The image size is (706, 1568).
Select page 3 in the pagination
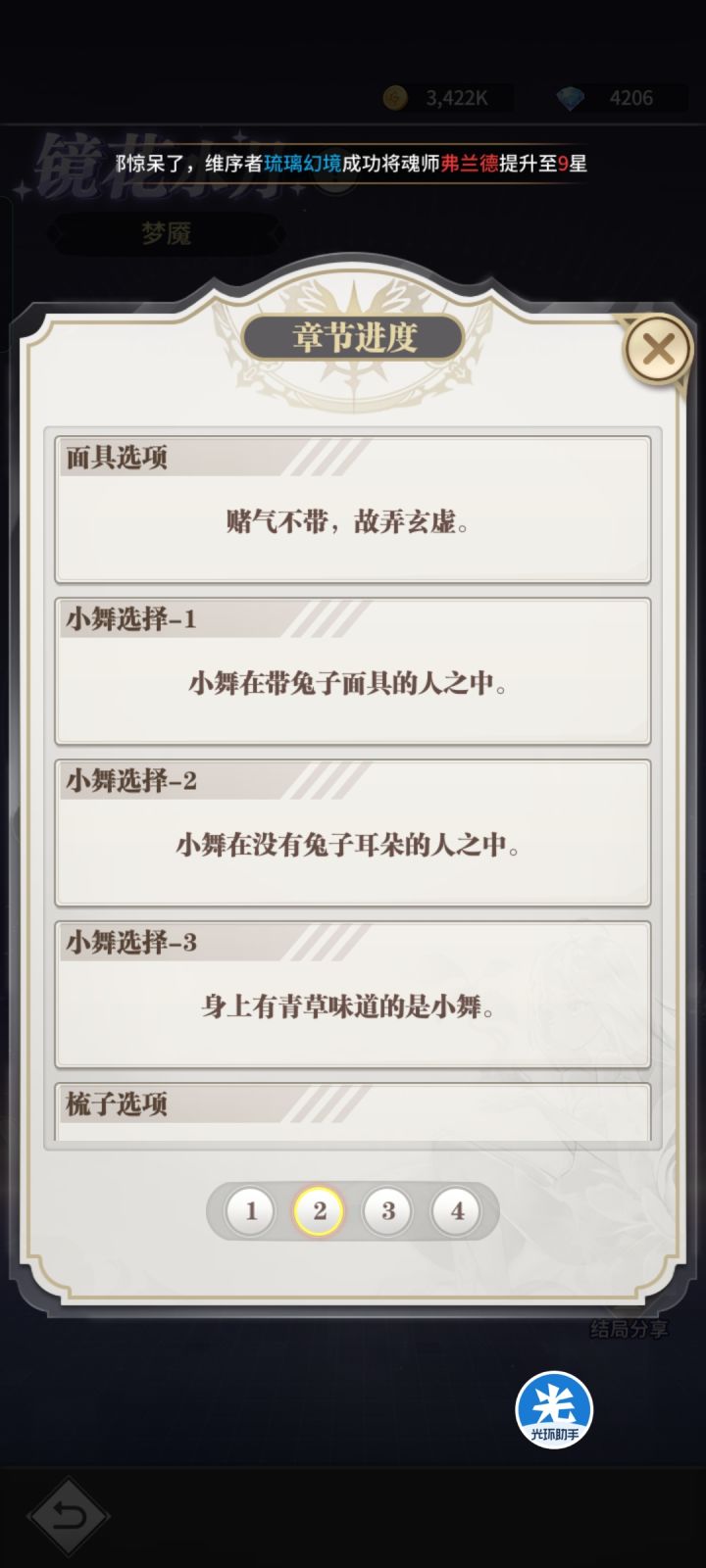pyautogui.click(x=387, y=1211)
